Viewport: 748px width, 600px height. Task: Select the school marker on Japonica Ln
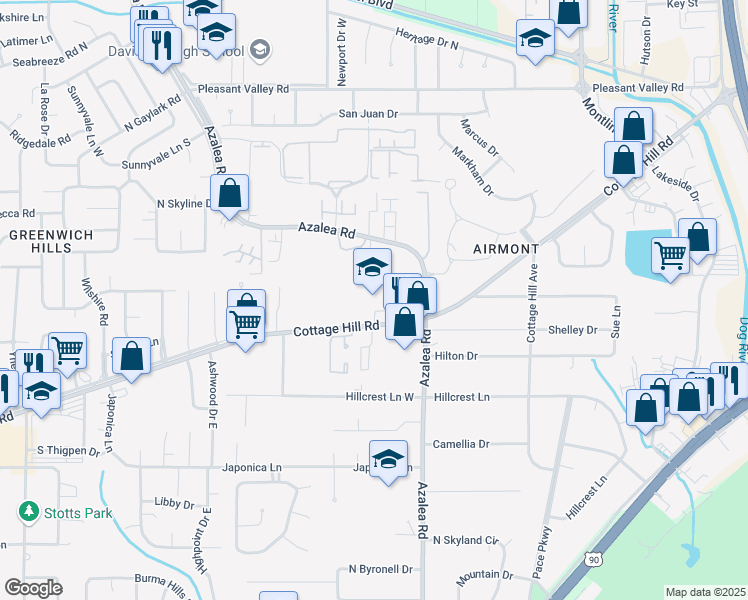tap(388, 460)
